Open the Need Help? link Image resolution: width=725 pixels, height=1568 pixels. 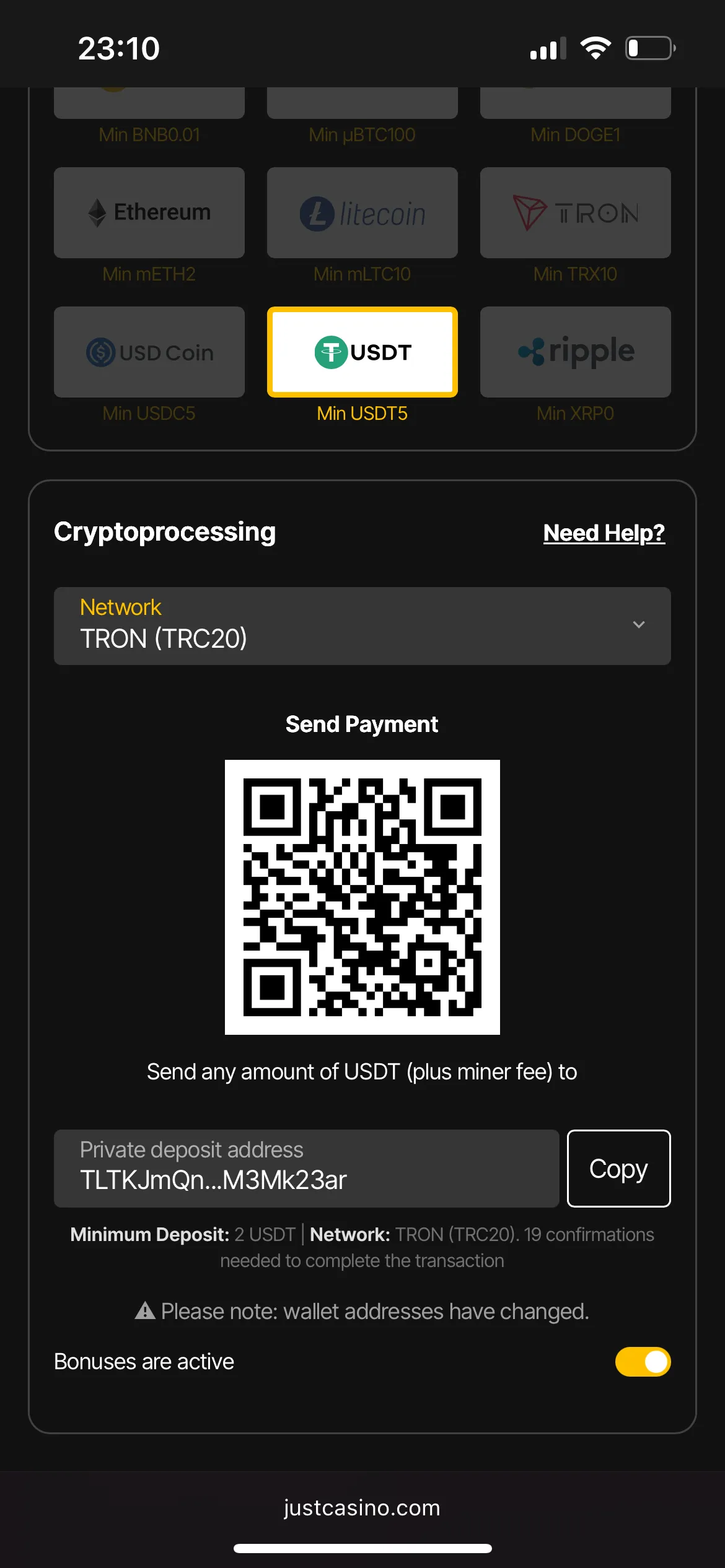coord(604,533)
